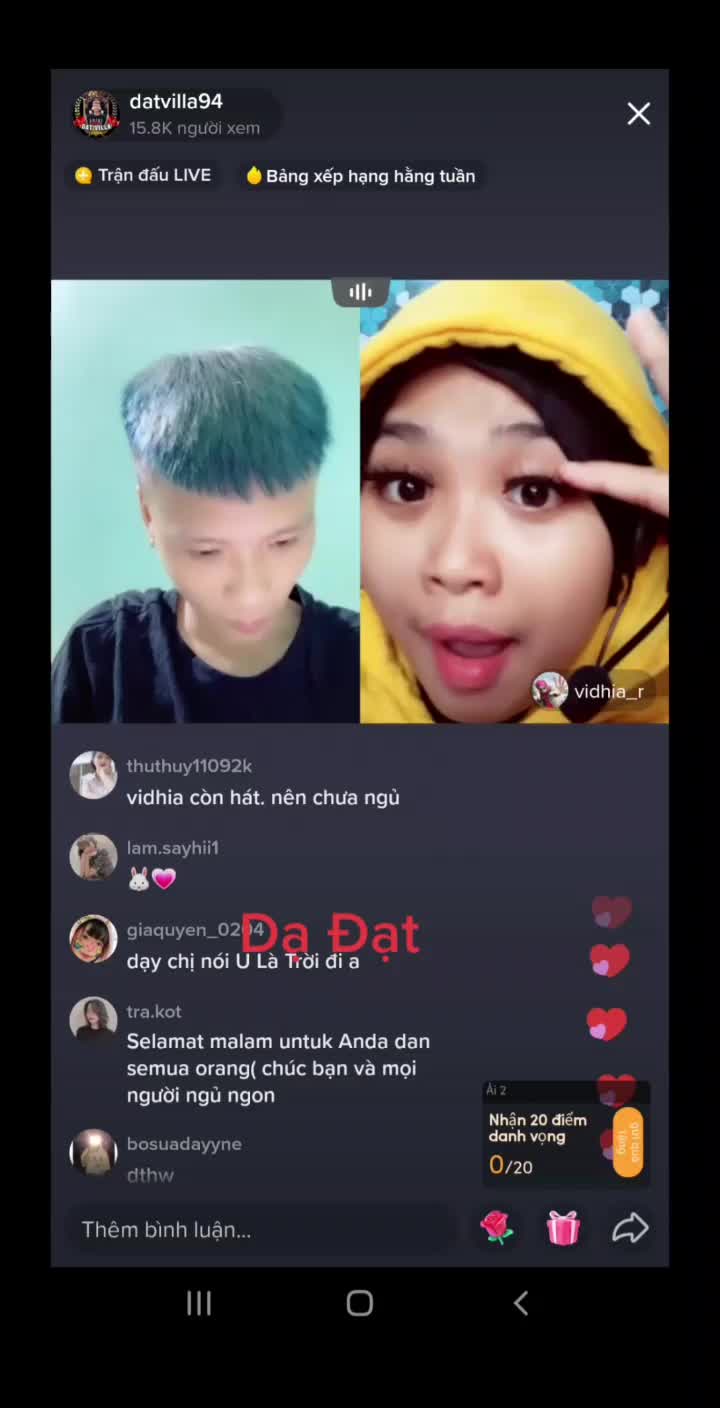Open thuthuy11092k commenter avatar
The height and width of the screenshot is (1408, 720).
pyautogui.click(x=93, y=775)
